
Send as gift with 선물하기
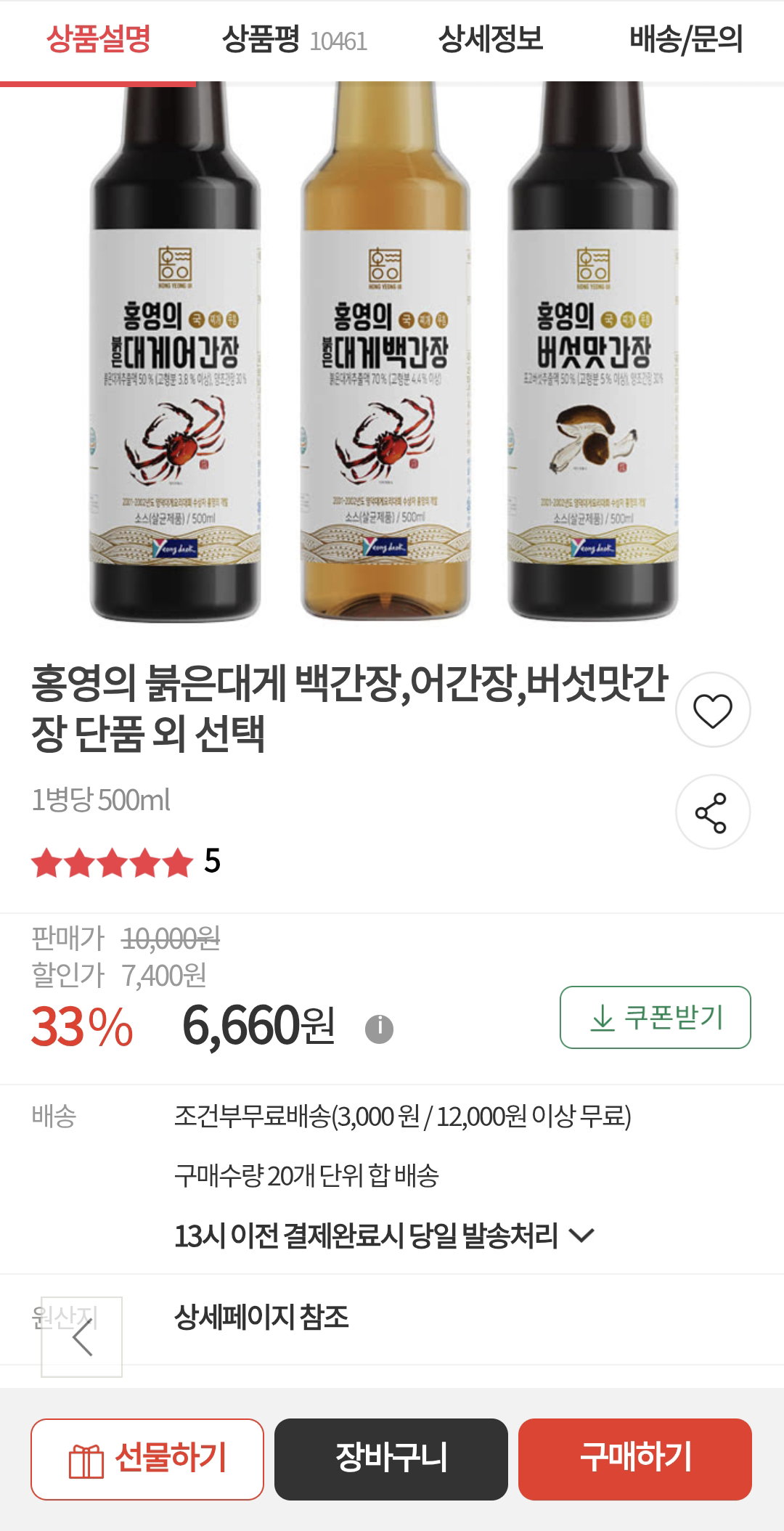click(147, 1459)
